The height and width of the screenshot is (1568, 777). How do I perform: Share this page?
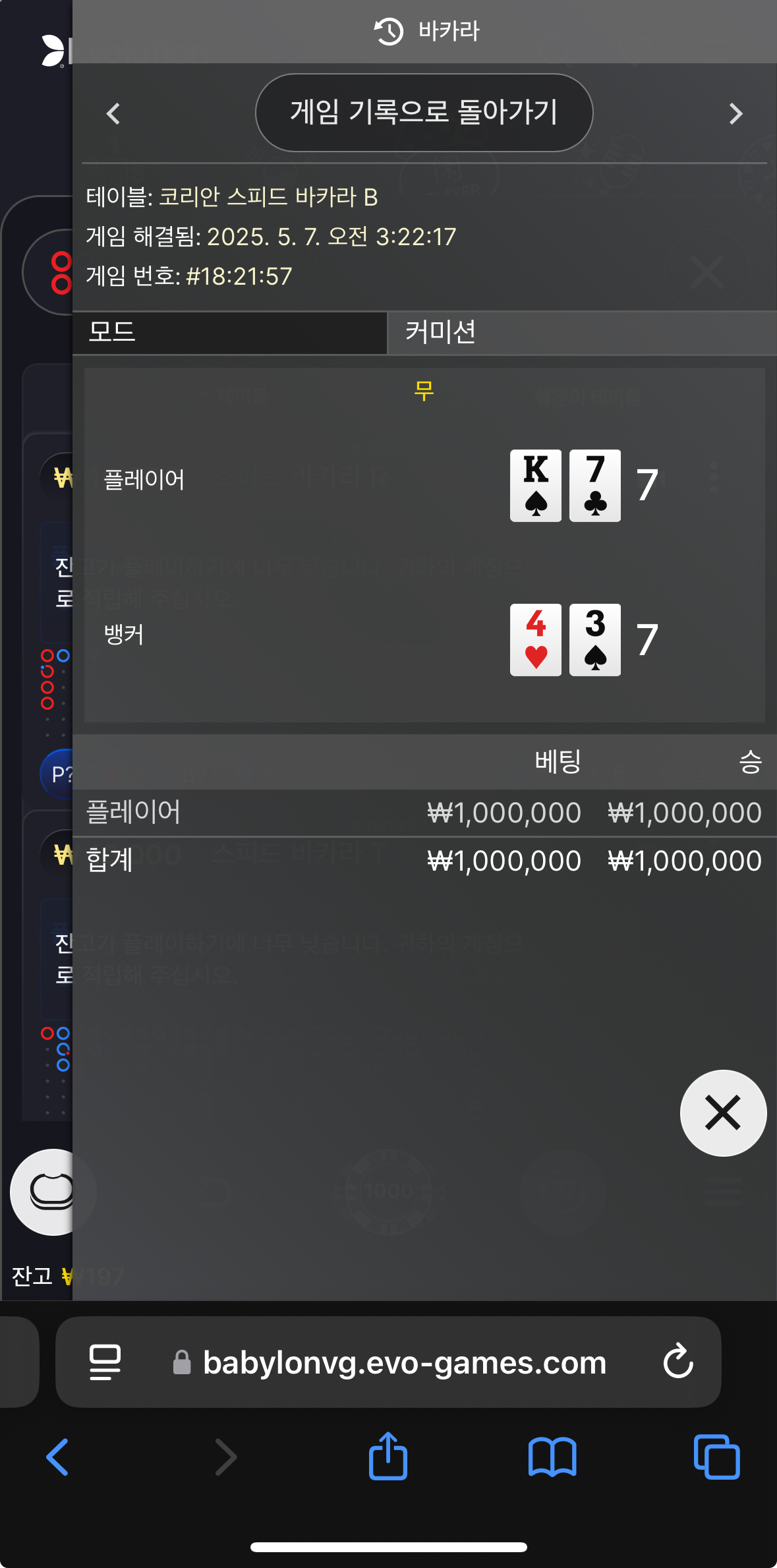(388, 1457)
